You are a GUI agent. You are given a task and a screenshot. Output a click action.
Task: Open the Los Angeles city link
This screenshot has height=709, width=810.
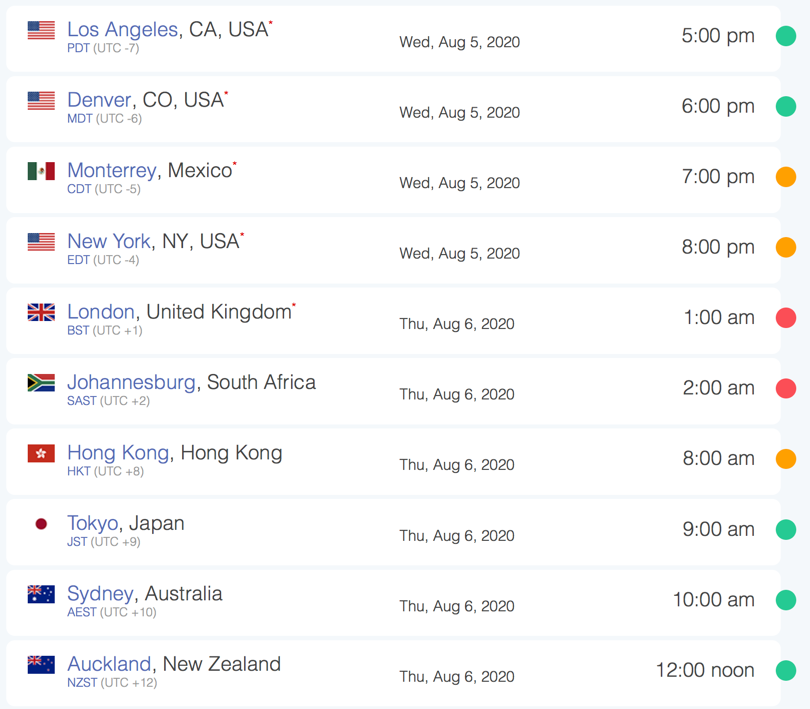tap(122, 30)
